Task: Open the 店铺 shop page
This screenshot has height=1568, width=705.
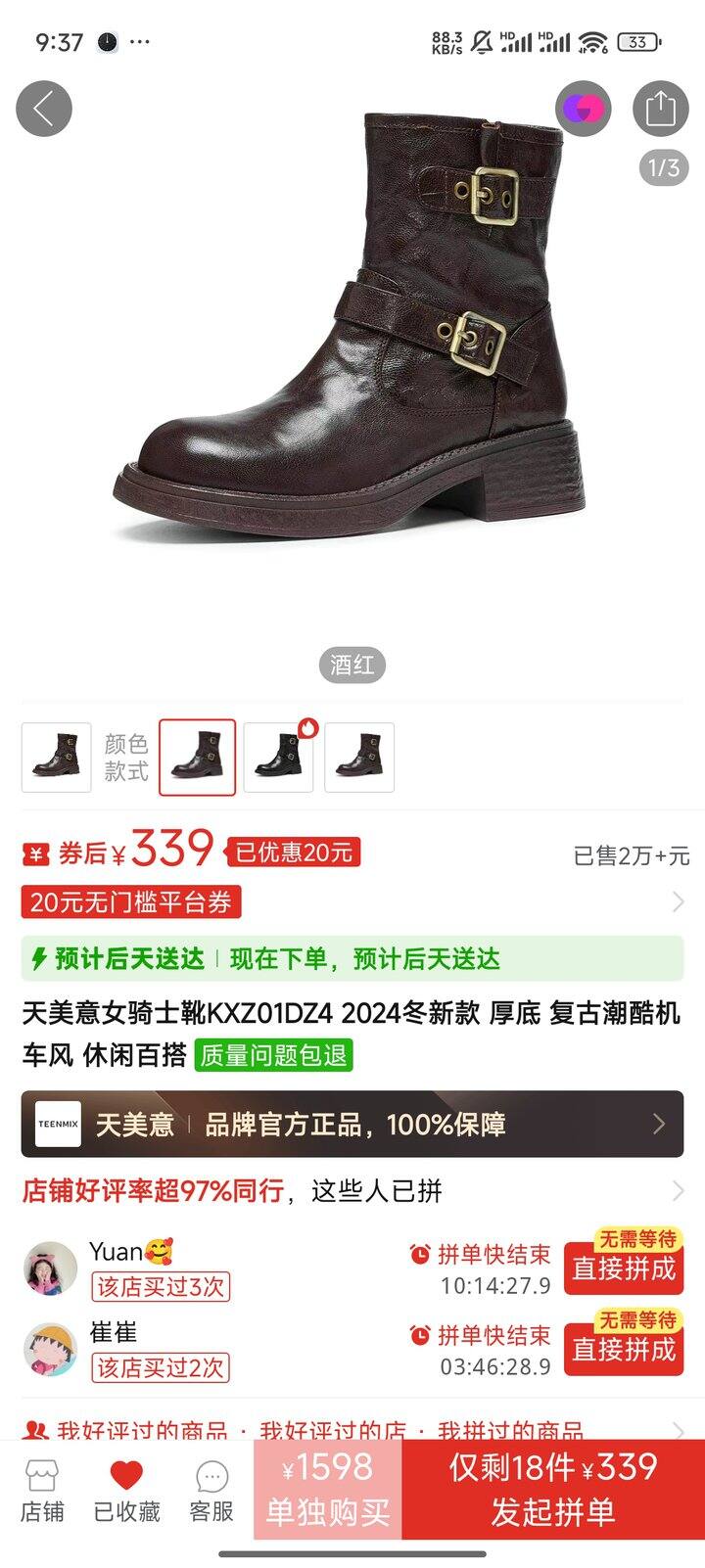Action: point(42,1492)
